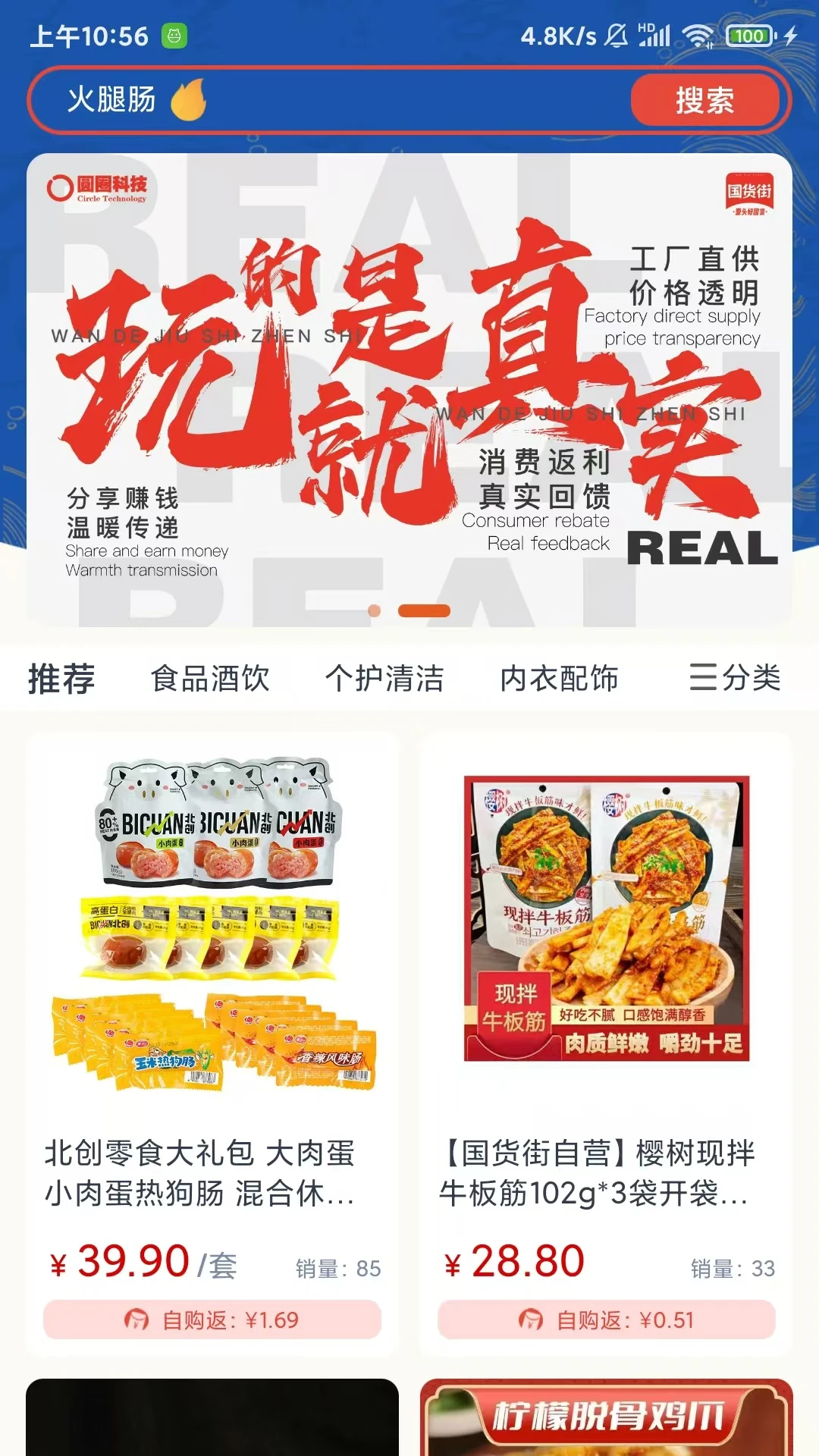The image size is (819, 1456).
Task: Tap the 火腿肠 search field
Action: pos(326,100)
